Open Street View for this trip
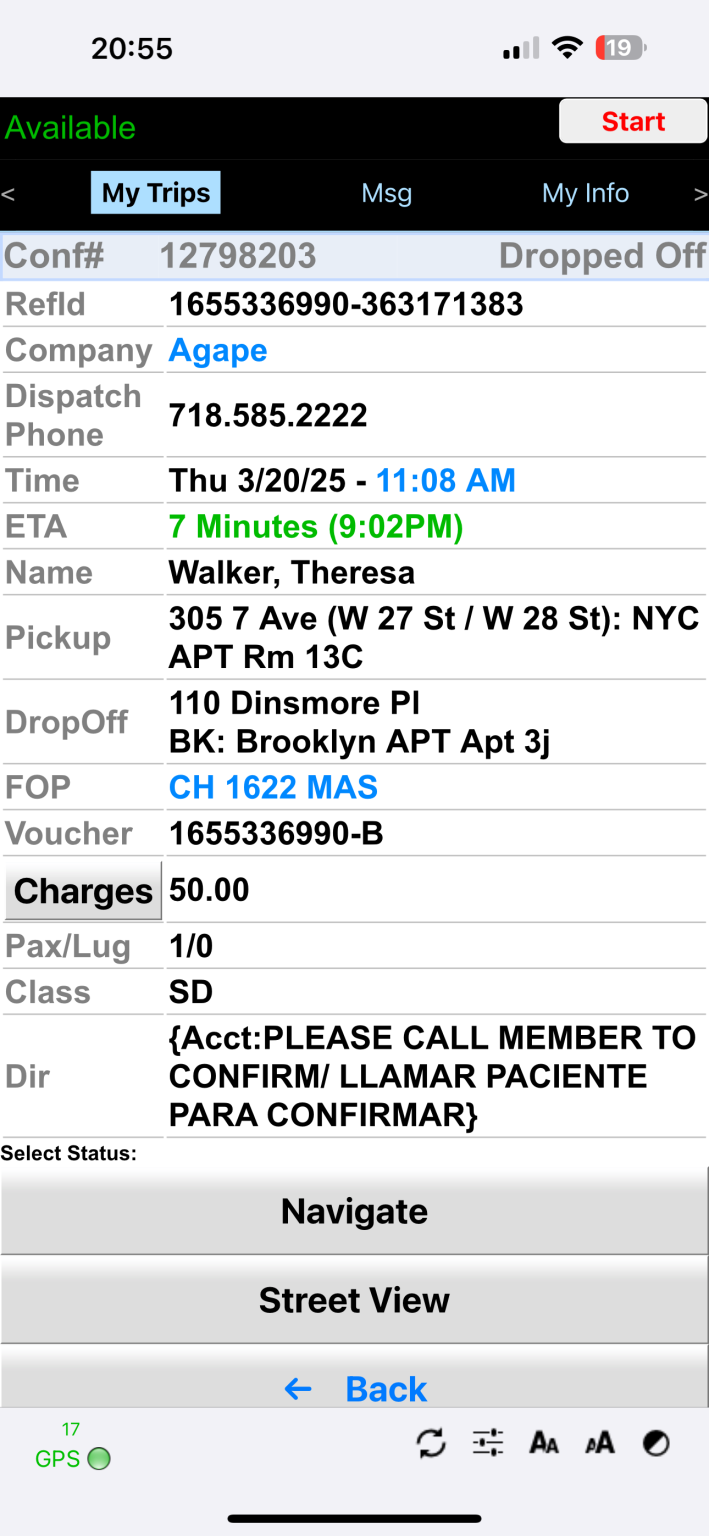 coord(354,1300)
